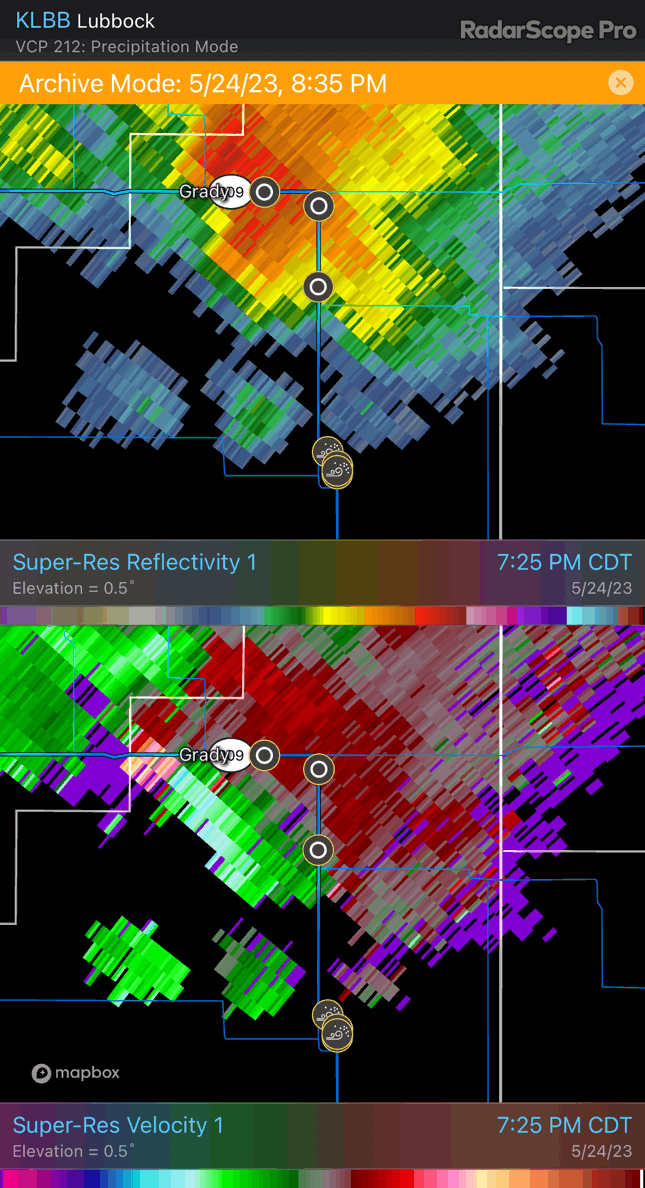Image resolution: width=645 pixels, height=1188 pixels.
Task: Change the Super-Res Reflectivity 1 product
Action: coord(135,562)
